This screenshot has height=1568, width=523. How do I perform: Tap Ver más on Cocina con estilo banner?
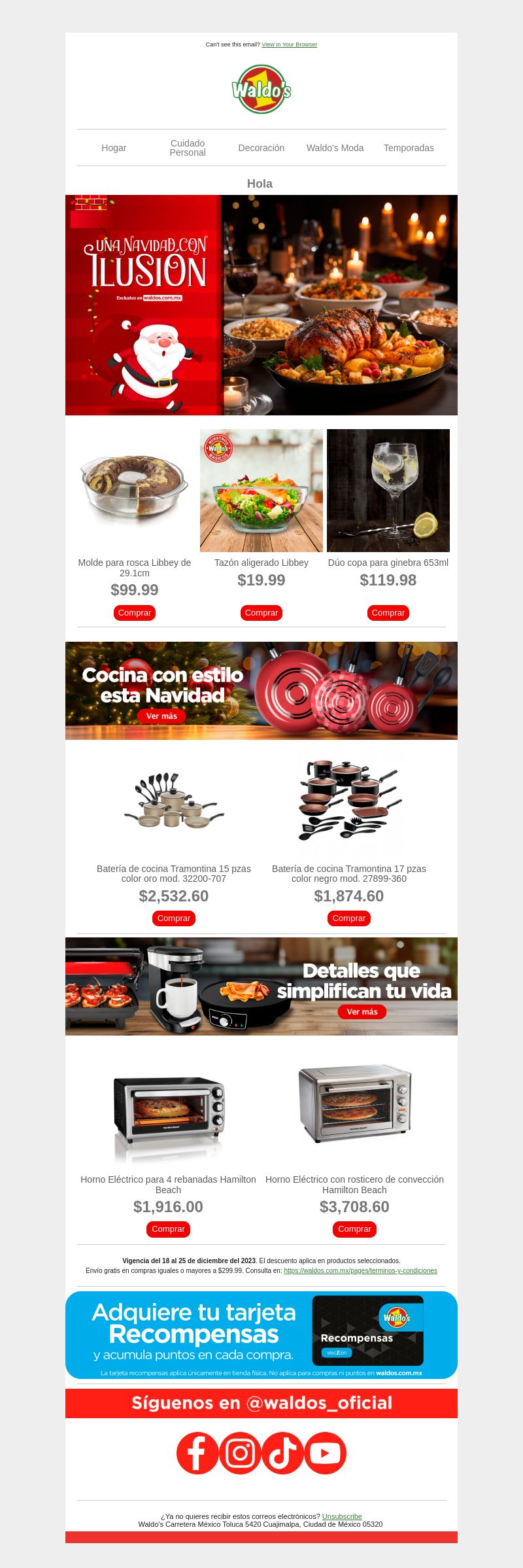161,716
